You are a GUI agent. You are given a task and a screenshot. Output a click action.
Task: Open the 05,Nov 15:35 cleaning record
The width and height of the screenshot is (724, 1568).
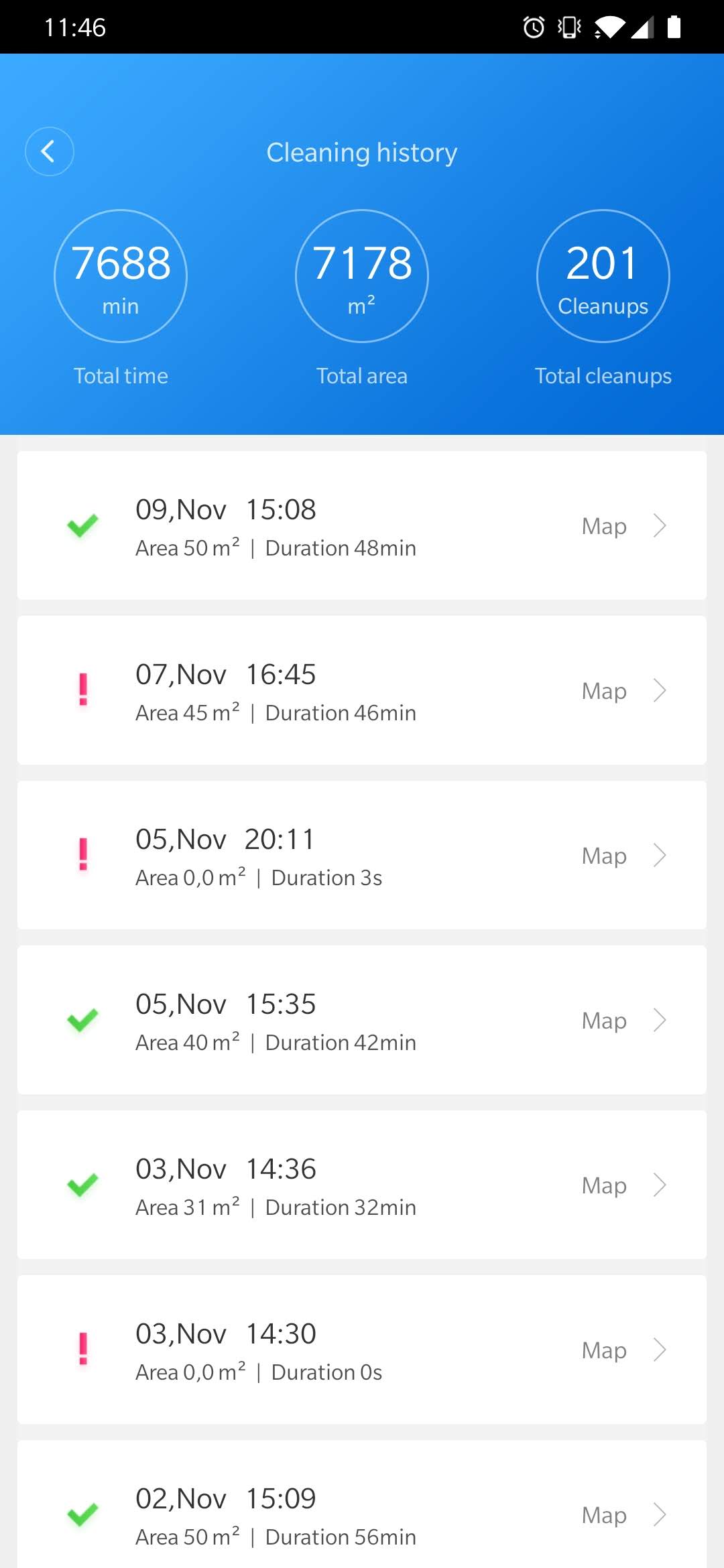362,1020
